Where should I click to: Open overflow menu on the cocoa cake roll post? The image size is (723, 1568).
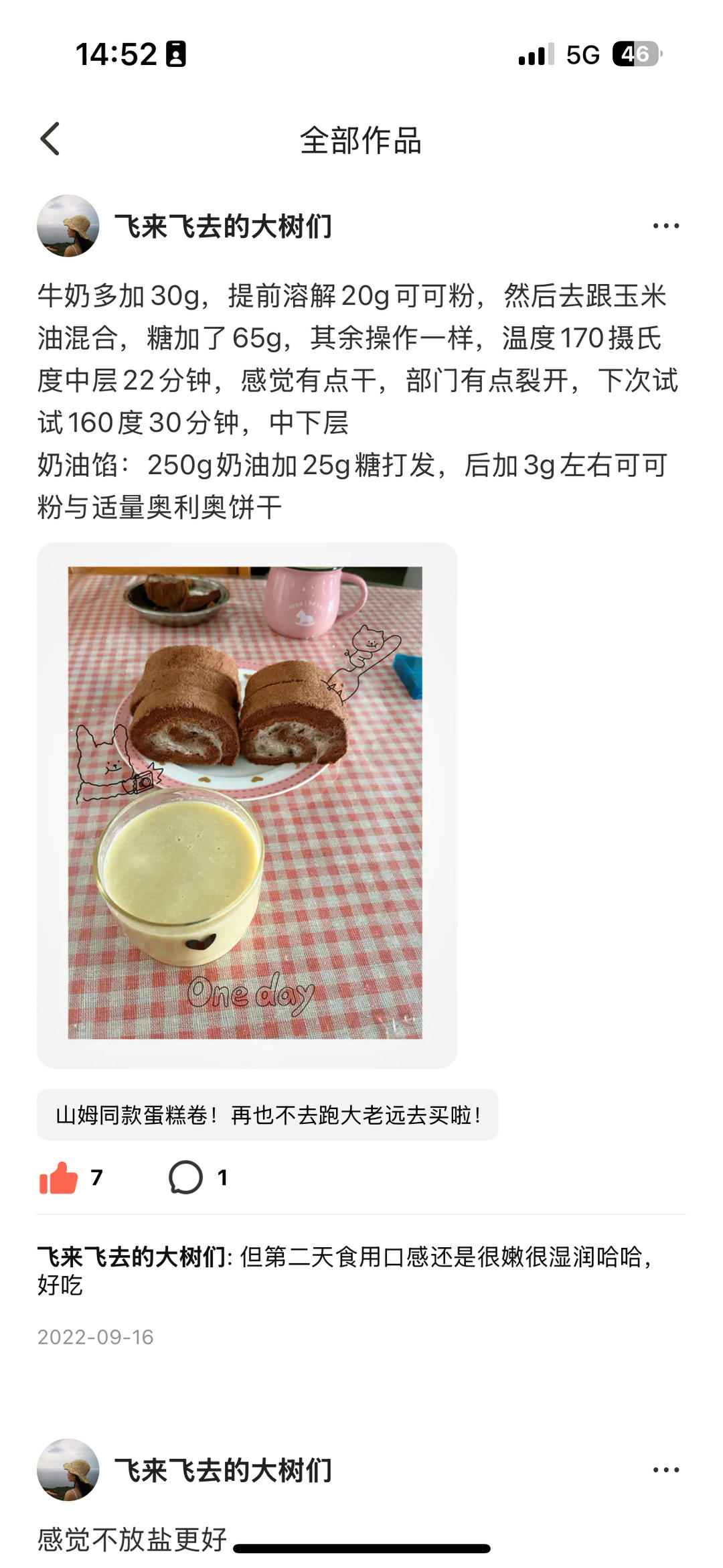coord(665,226)
